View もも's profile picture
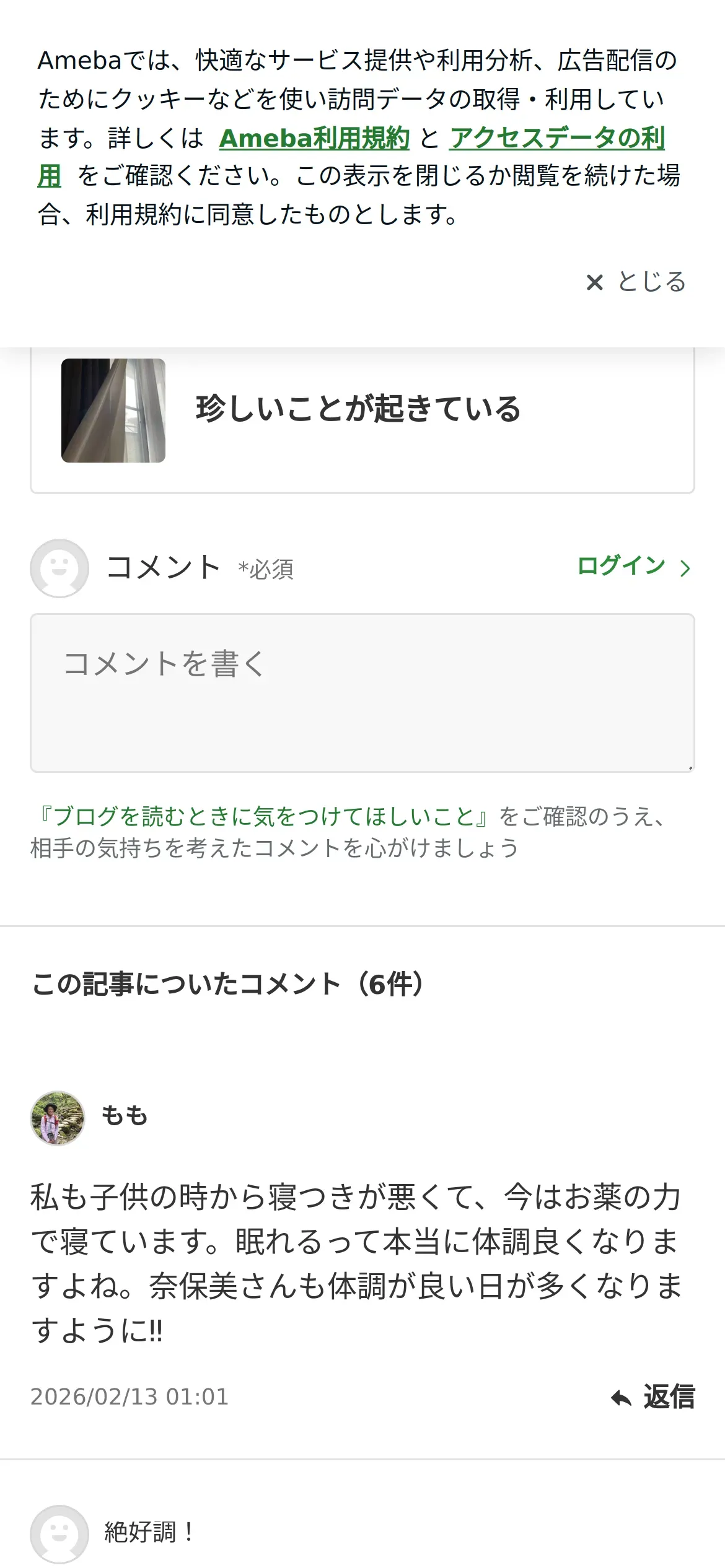 coord(58,1118)
